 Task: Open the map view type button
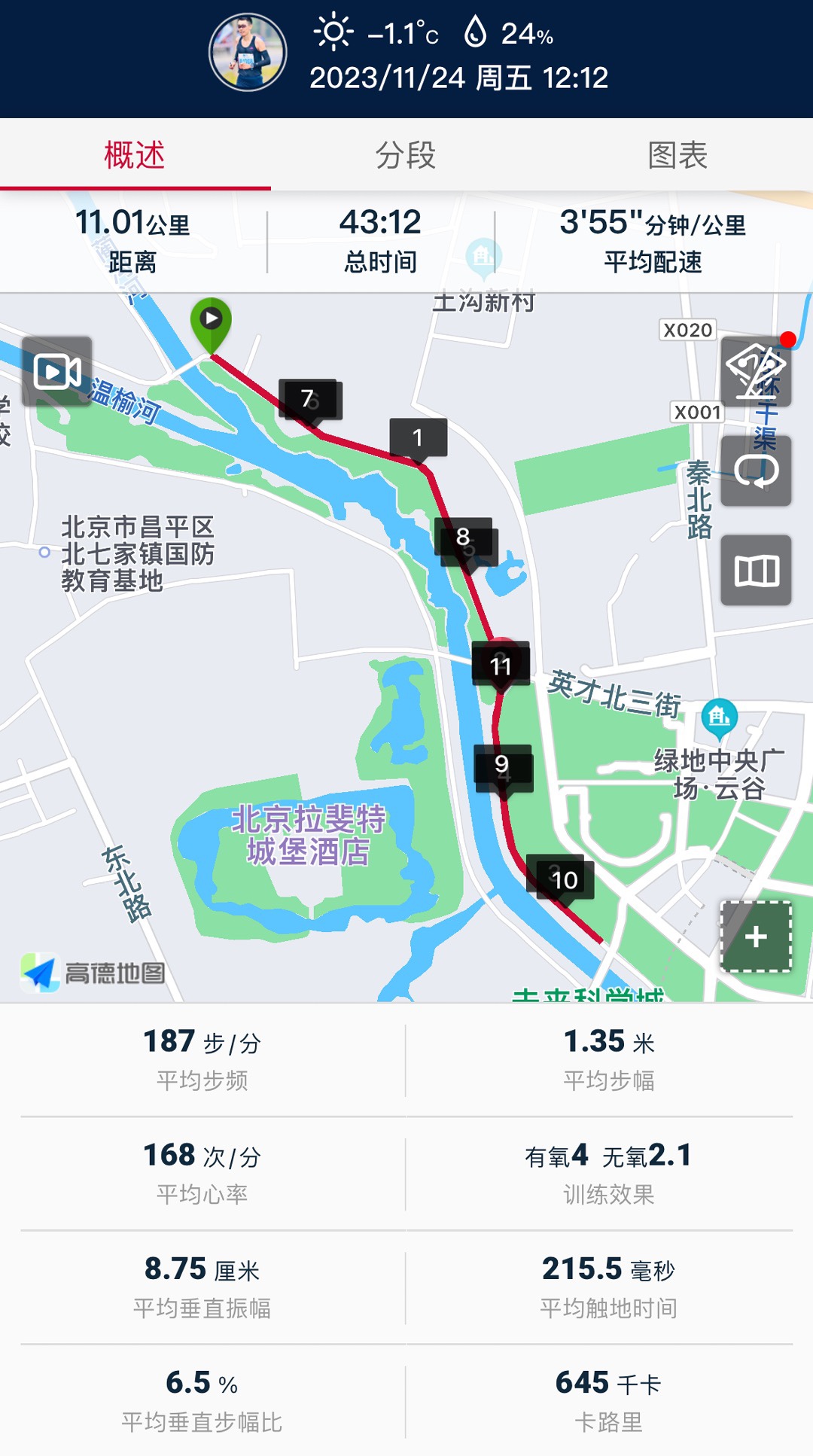(x=756, y=571)
